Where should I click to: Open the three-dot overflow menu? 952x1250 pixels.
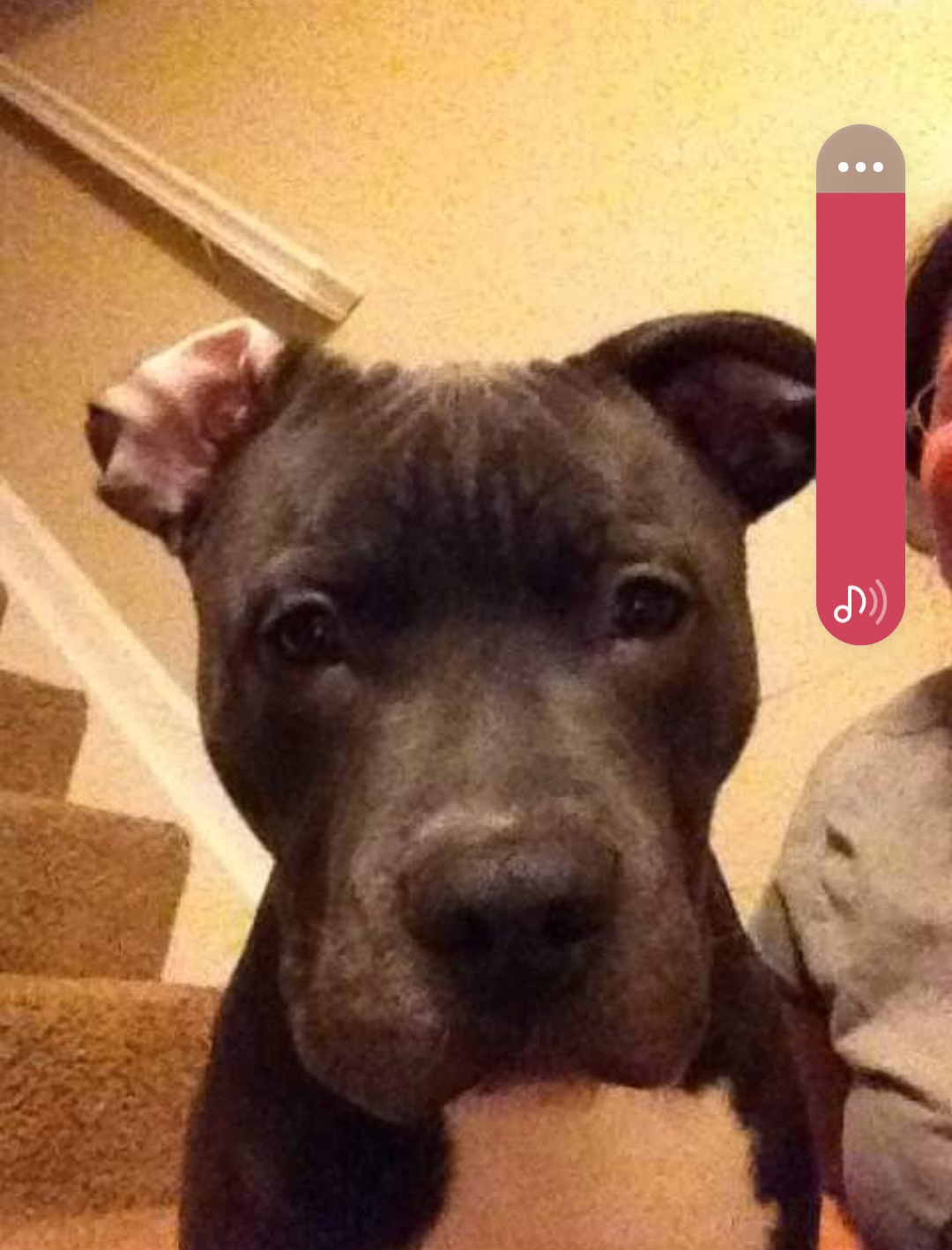pos(860,166)
